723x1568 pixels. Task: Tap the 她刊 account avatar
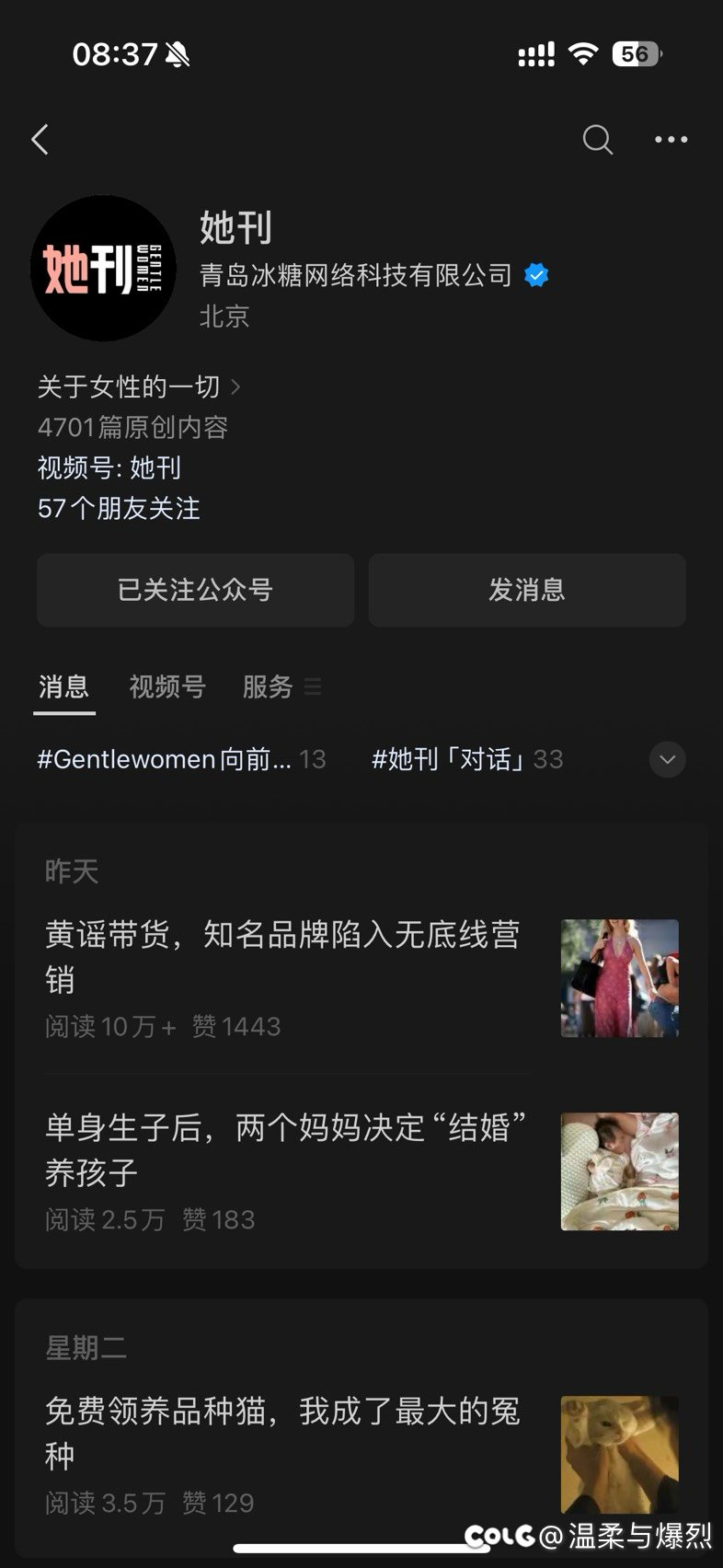pyautogui.click(x=103, y=268)
